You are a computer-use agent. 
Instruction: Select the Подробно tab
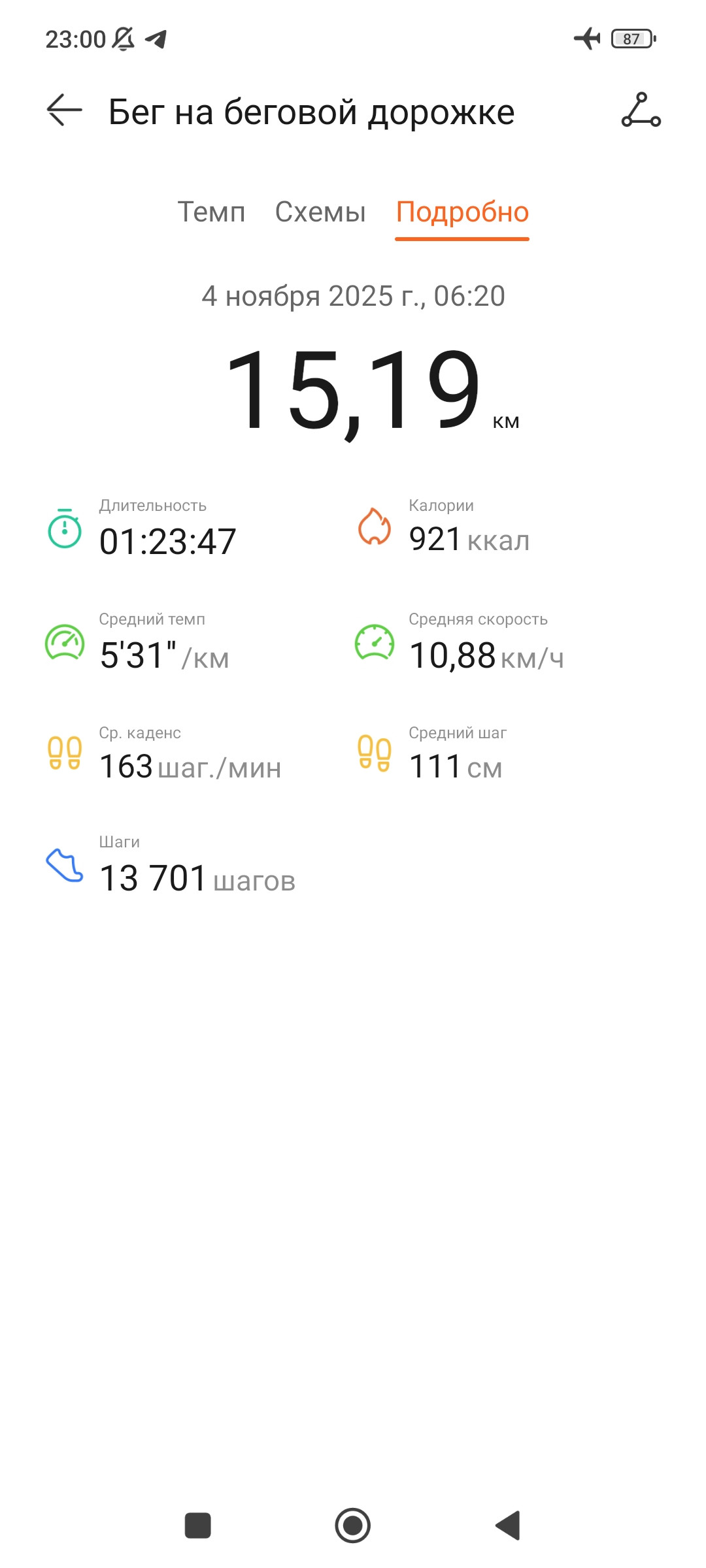[x=462, y=212]
